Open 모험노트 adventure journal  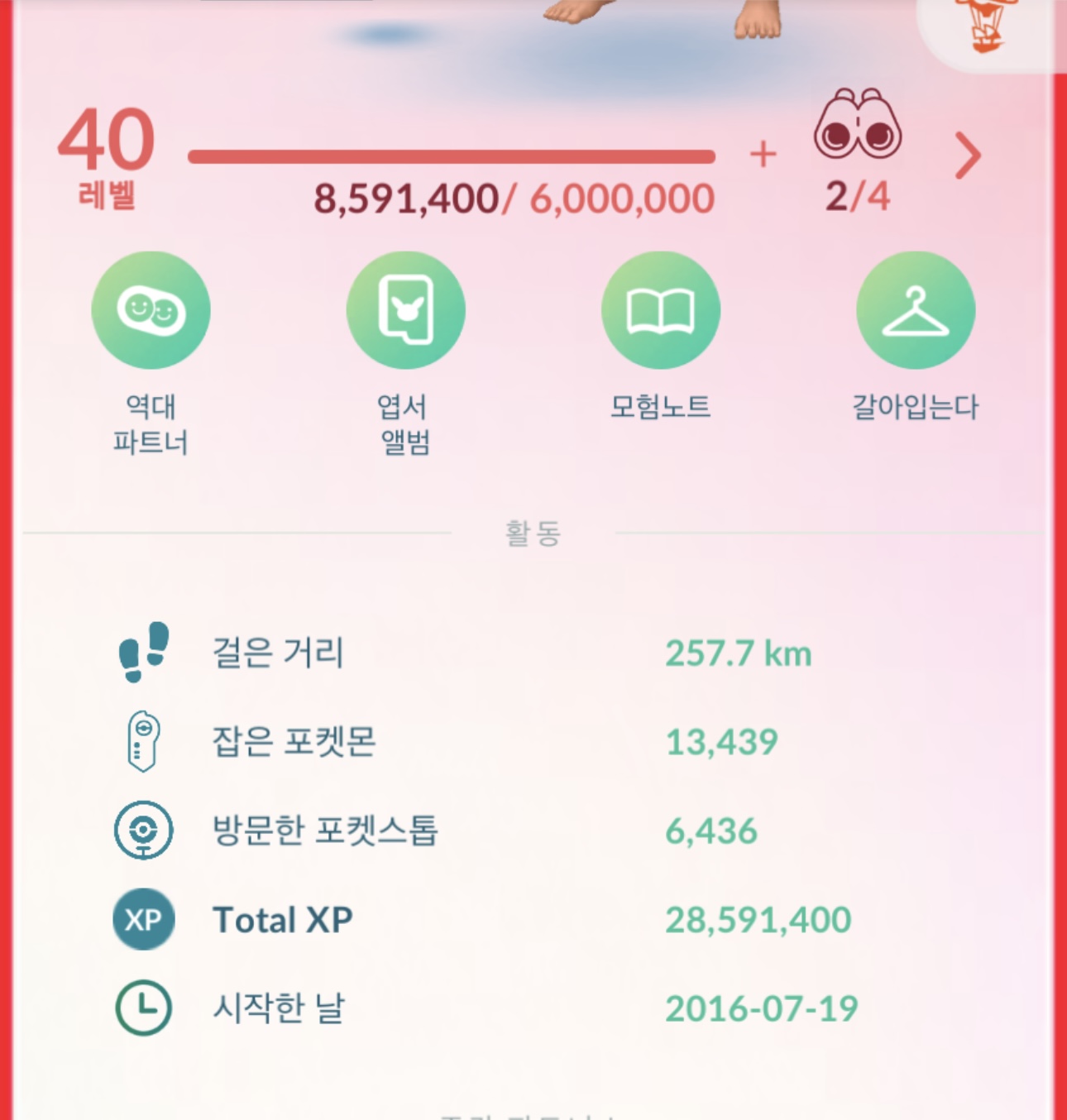(x=660, y=311)
